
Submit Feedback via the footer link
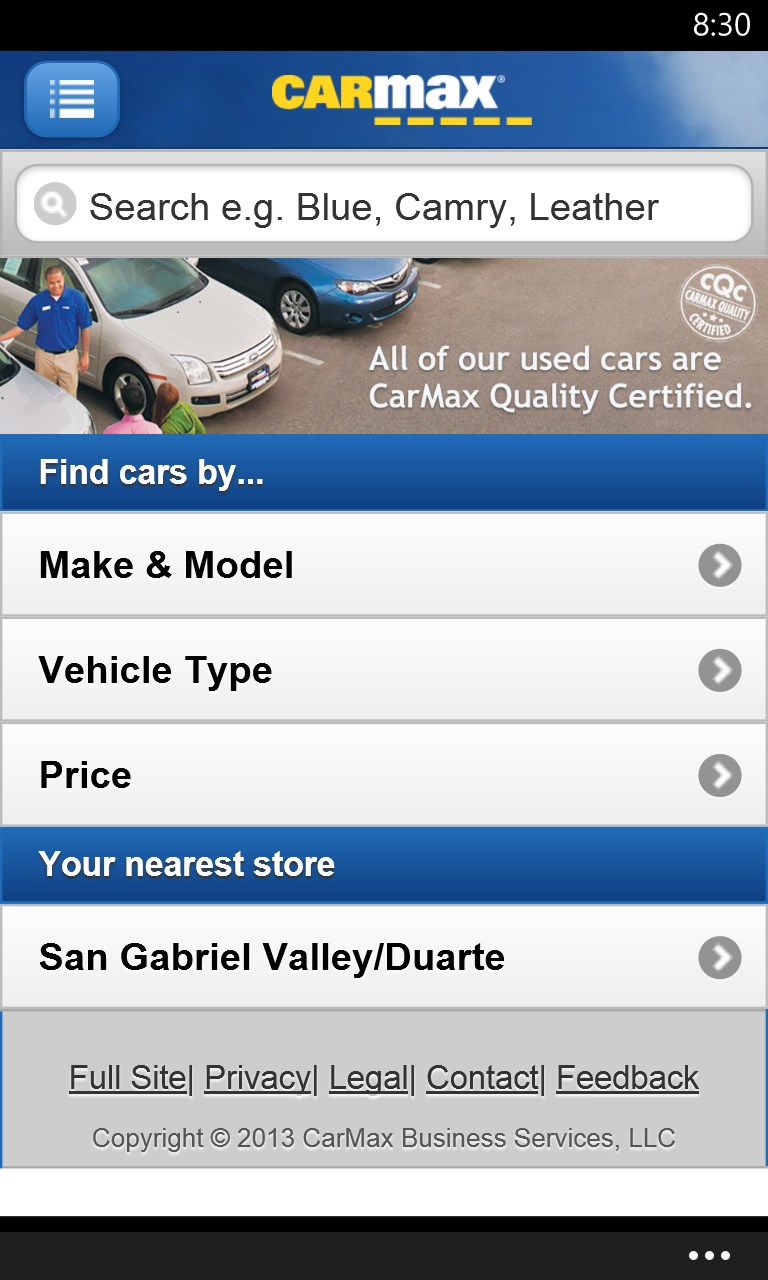click(627, 1077)
